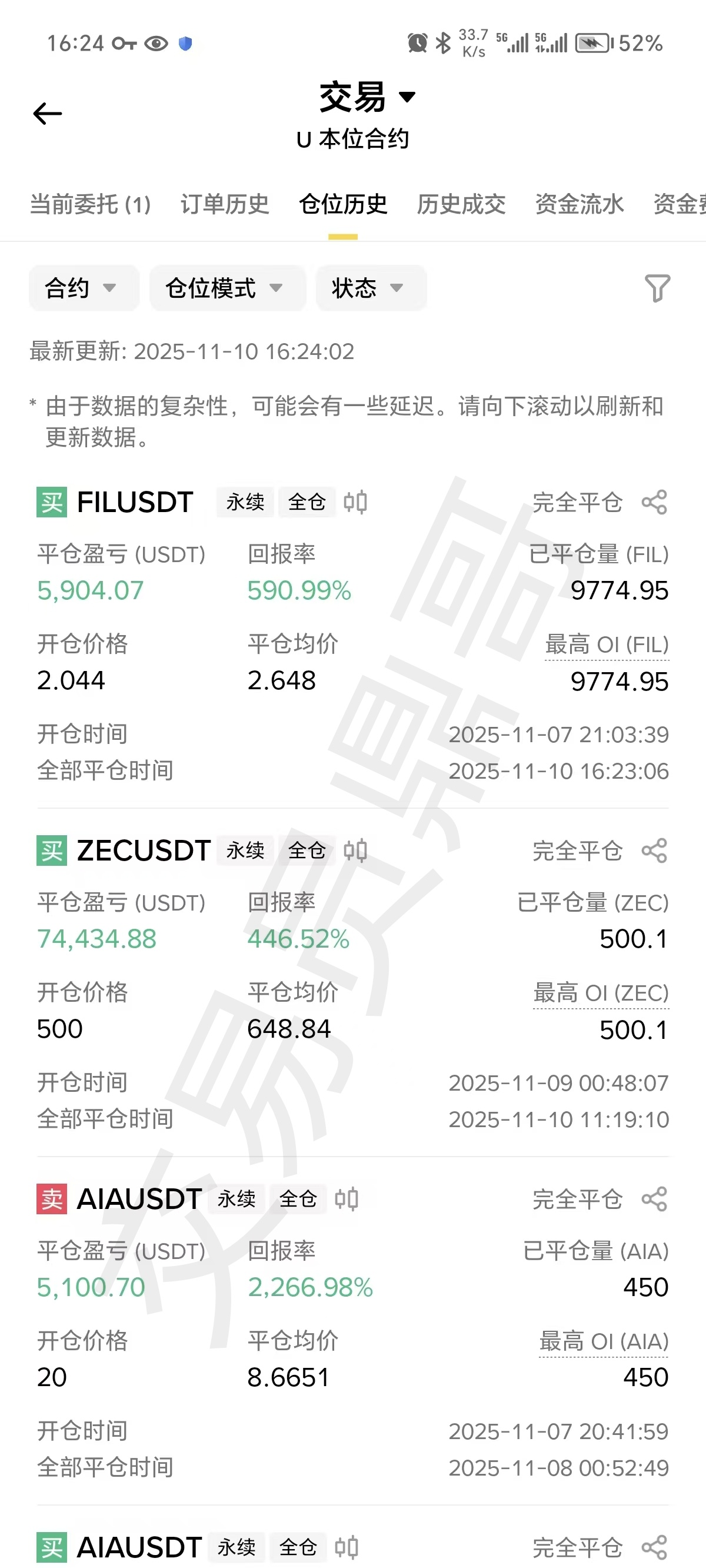This screenshot has height=1568, width=706.
Task: Open chart icon beside ZECUSDT
Action: [355, 851]
